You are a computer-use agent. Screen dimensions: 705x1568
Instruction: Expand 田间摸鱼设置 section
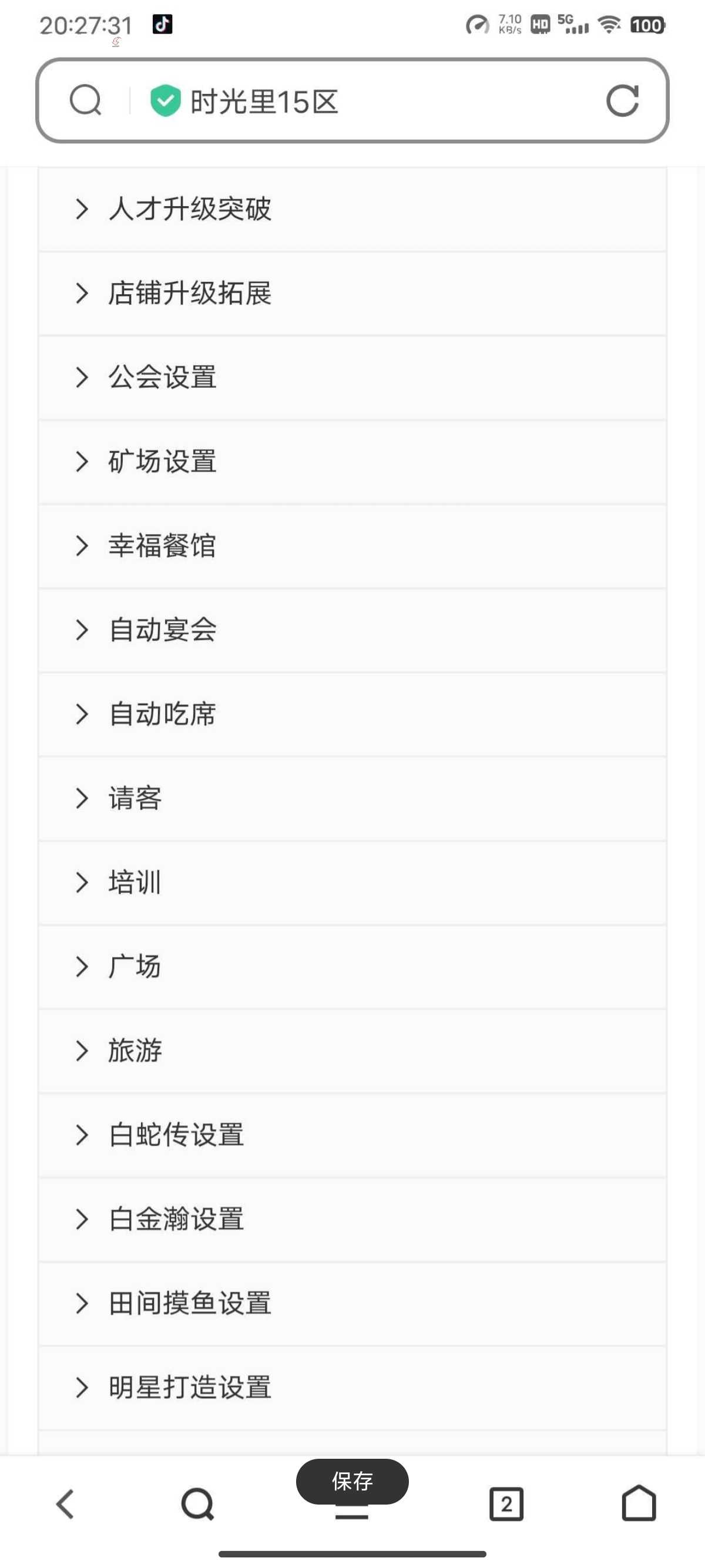[x=352, y=1304]
